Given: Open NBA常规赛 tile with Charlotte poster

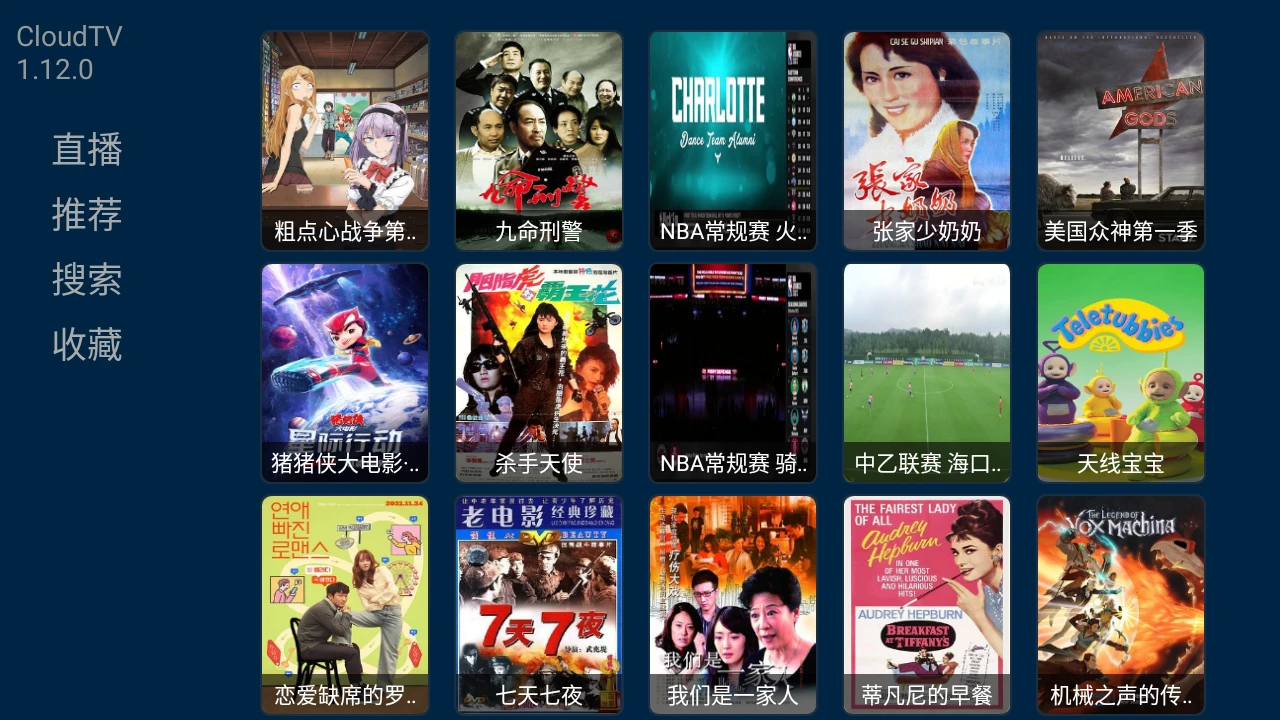Looking at the screenshot, I should (733, 140).
